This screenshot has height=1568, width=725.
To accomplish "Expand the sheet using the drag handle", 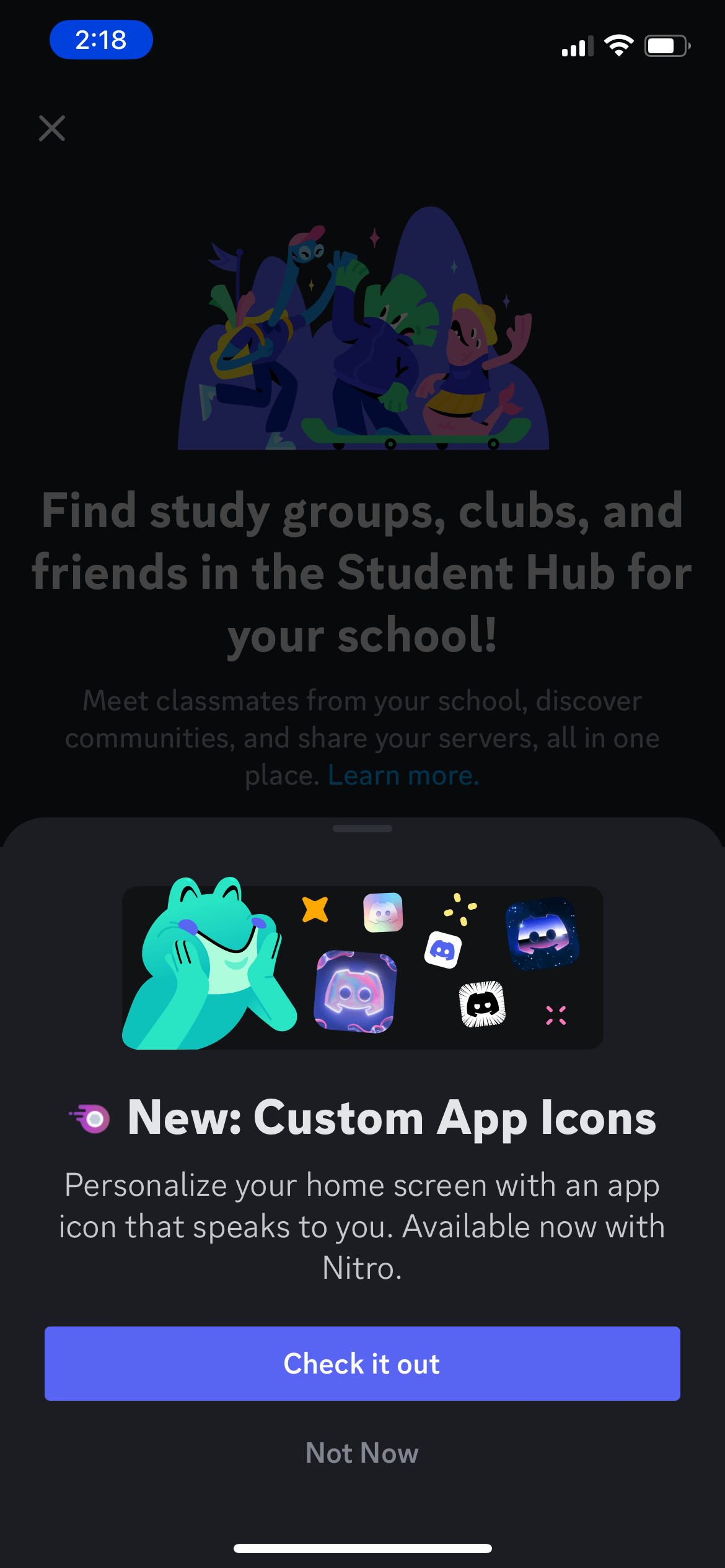I will (x=362, y=828).
